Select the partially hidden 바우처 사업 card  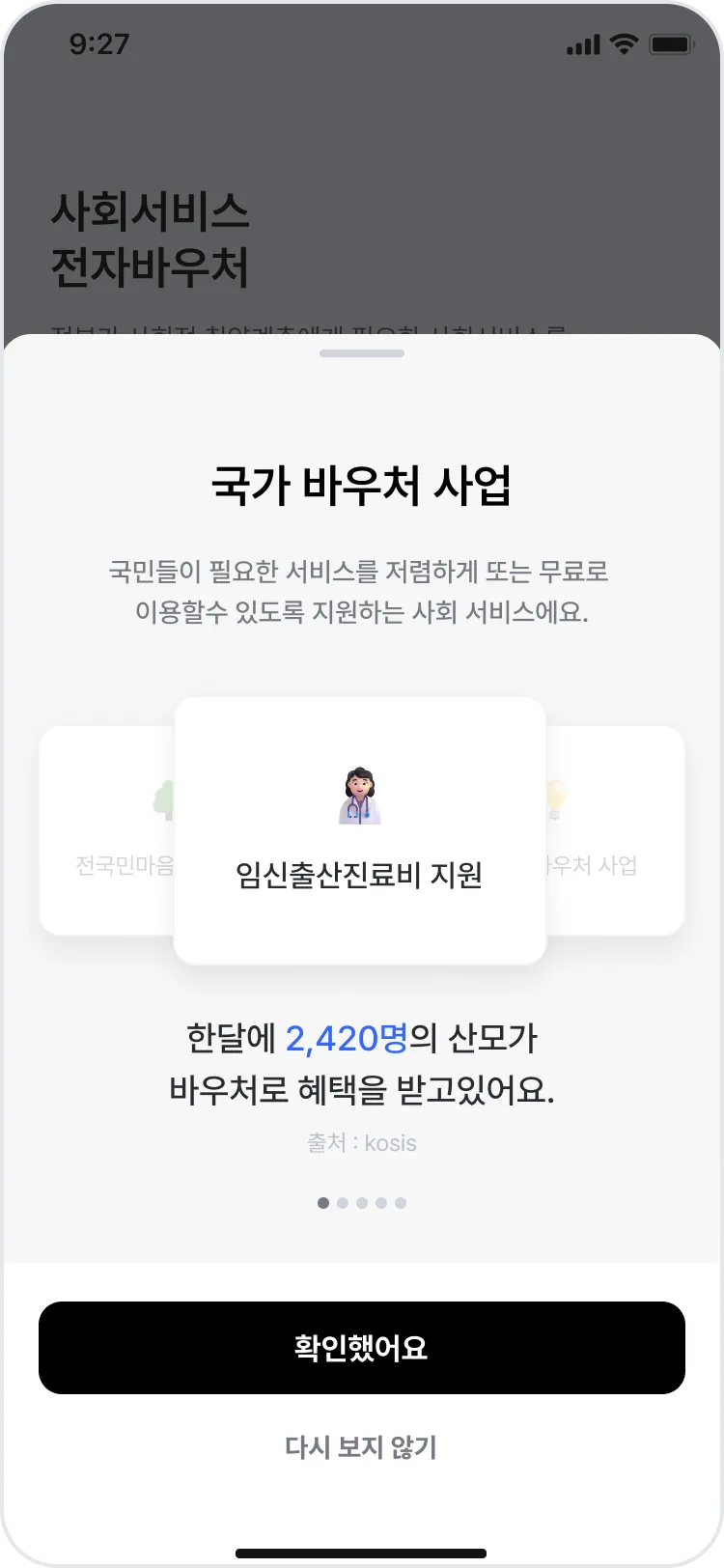[615, 830]
